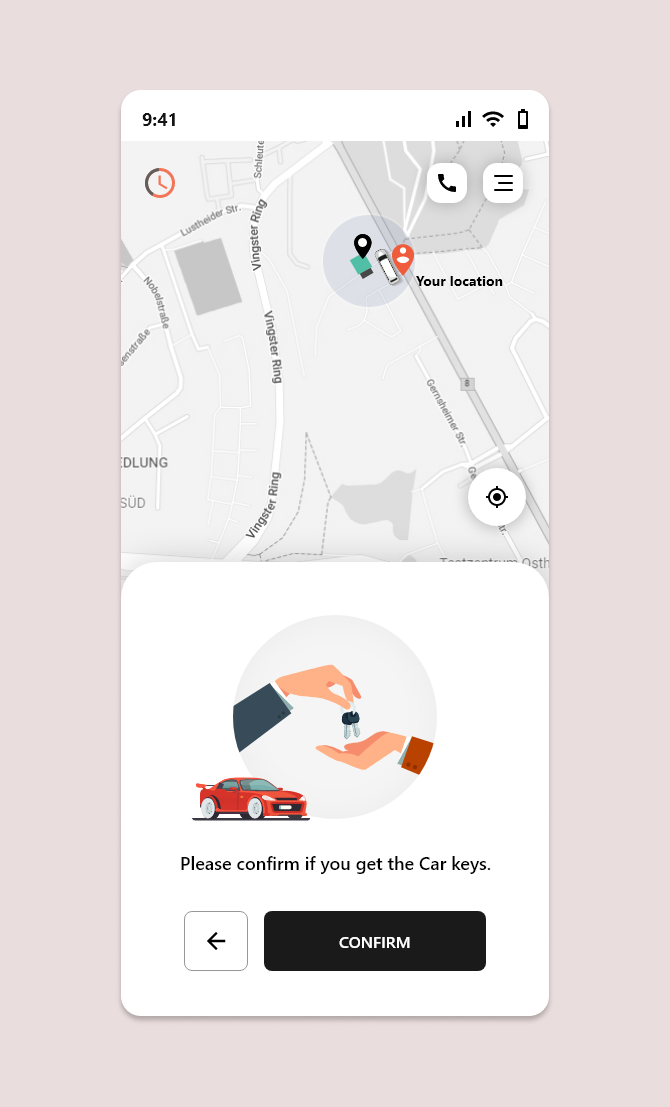The image size is (670, 1107).
Task: Go back with the arrow button
Action: click(x=216, y=941)
